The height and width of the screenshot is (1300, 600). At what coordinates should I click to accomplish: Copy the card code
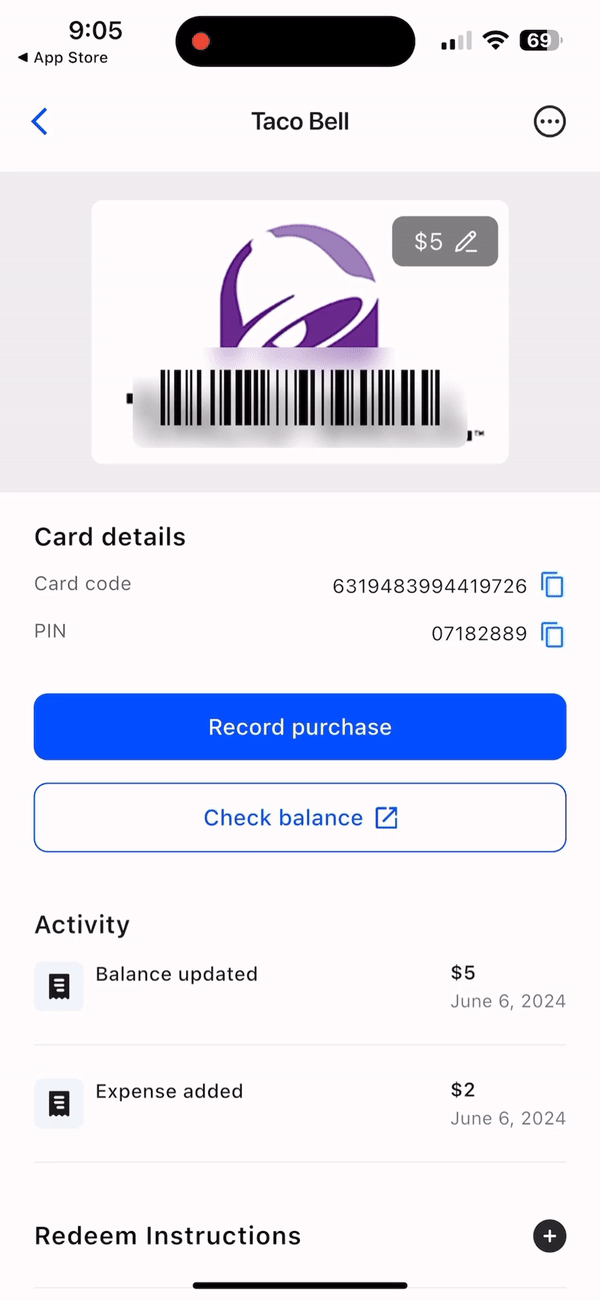pyautogui.click(x=553, y=585)
